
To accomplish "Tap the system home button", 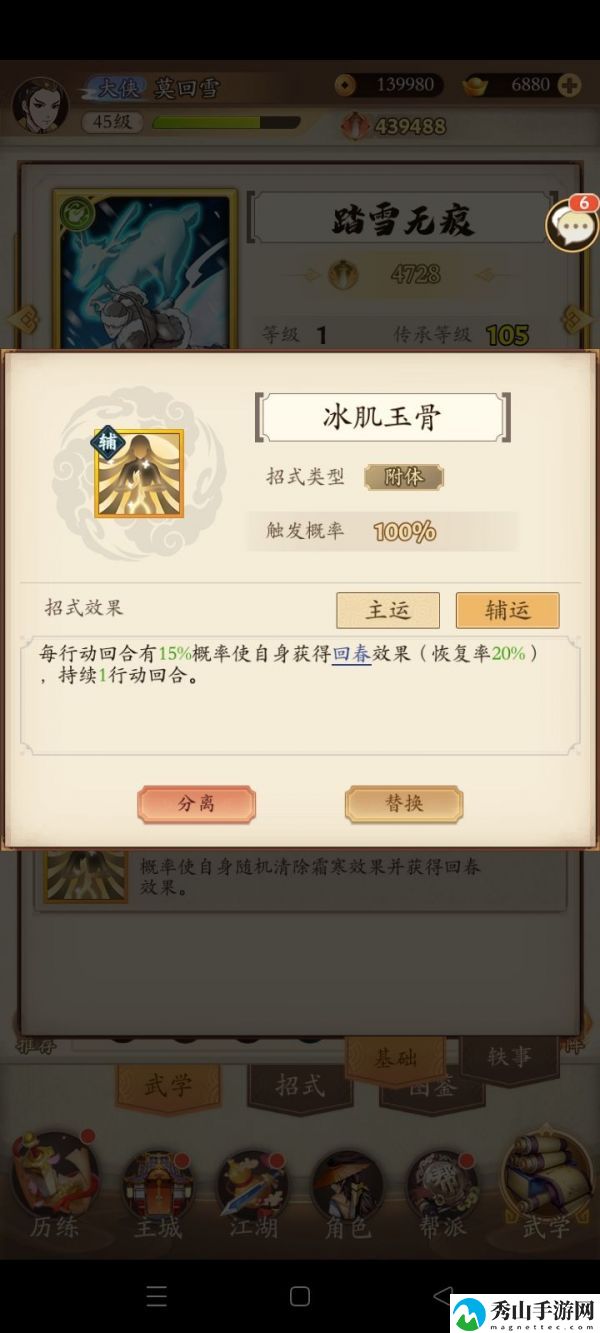I will pyautogui.click(x=299, y=1297).
